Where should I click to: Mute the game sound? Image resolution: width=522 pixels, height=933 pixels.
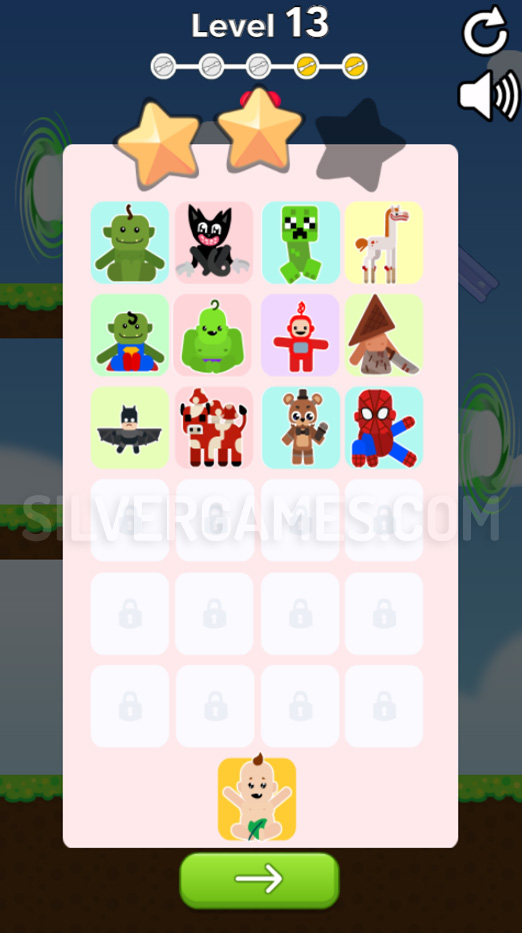489,95
